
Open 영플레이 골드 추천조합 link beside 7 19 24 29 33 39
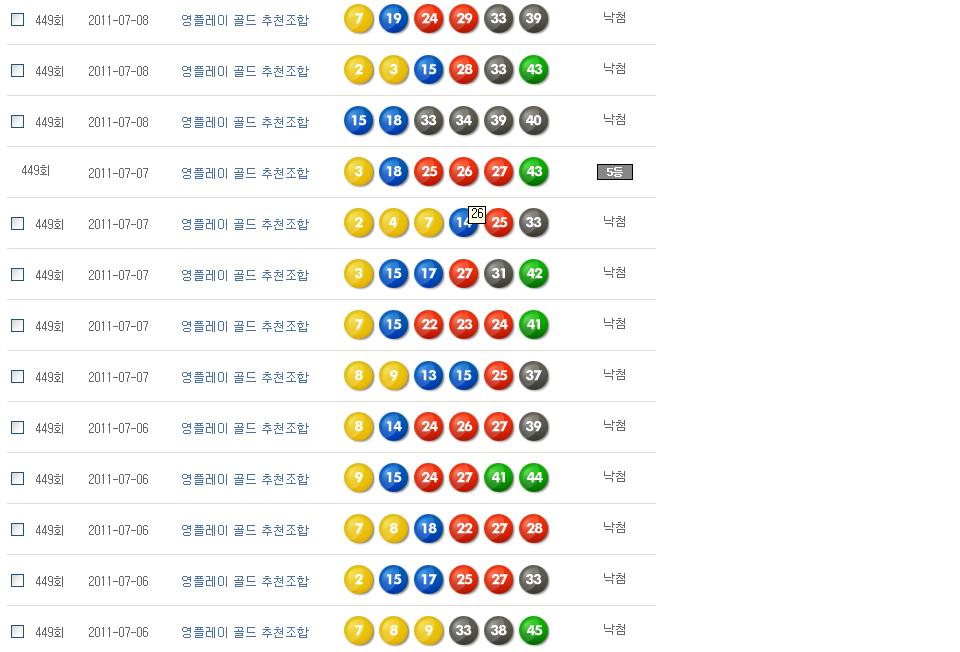click(244, 20)
